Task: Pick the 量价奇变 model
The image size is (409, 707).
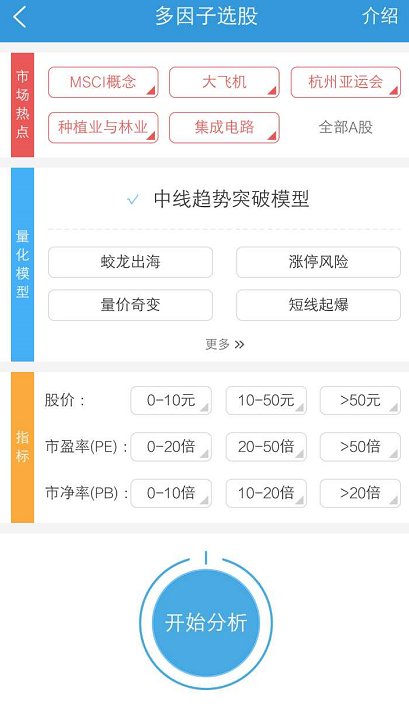Action: click(130, 305)
